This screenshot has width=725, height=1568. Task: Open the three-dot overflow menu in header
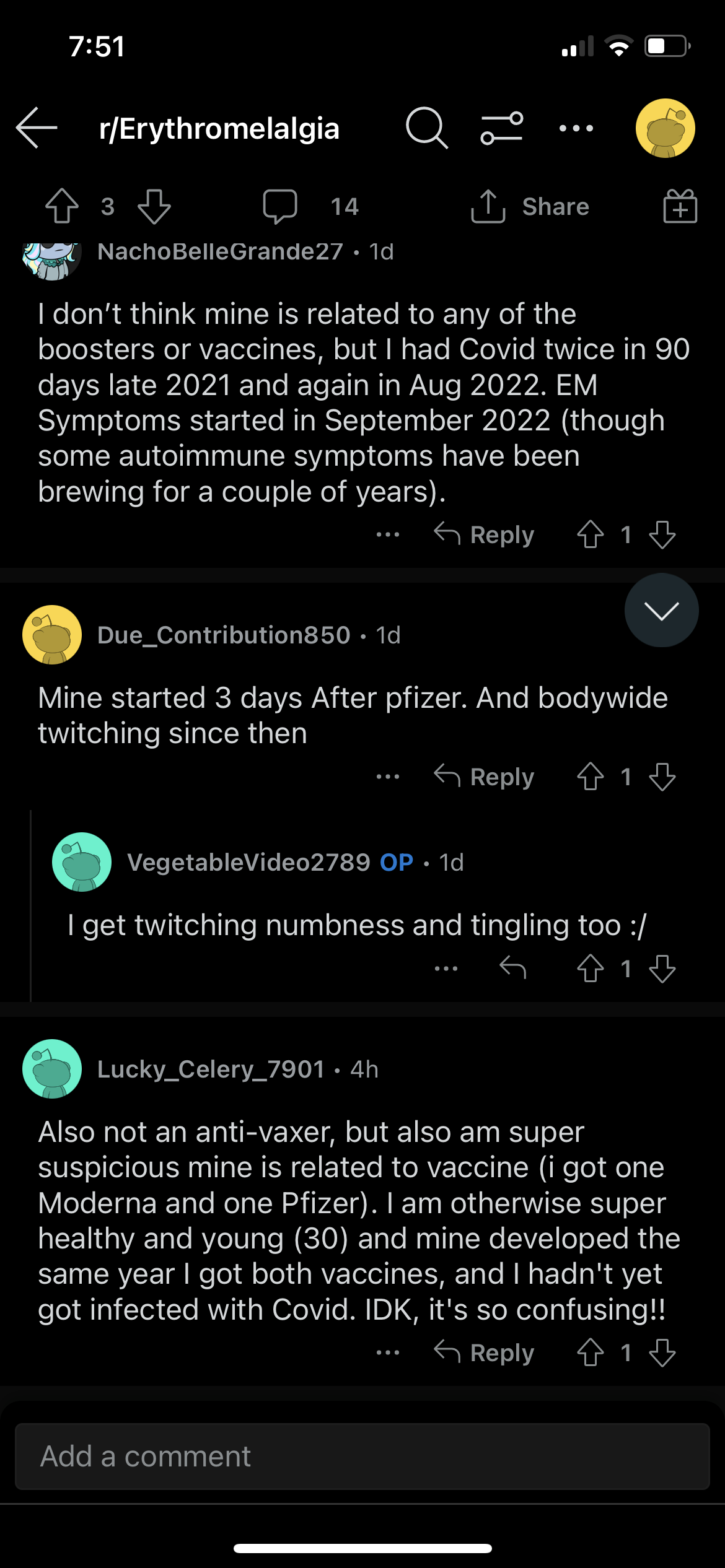[x=576, y=128]
